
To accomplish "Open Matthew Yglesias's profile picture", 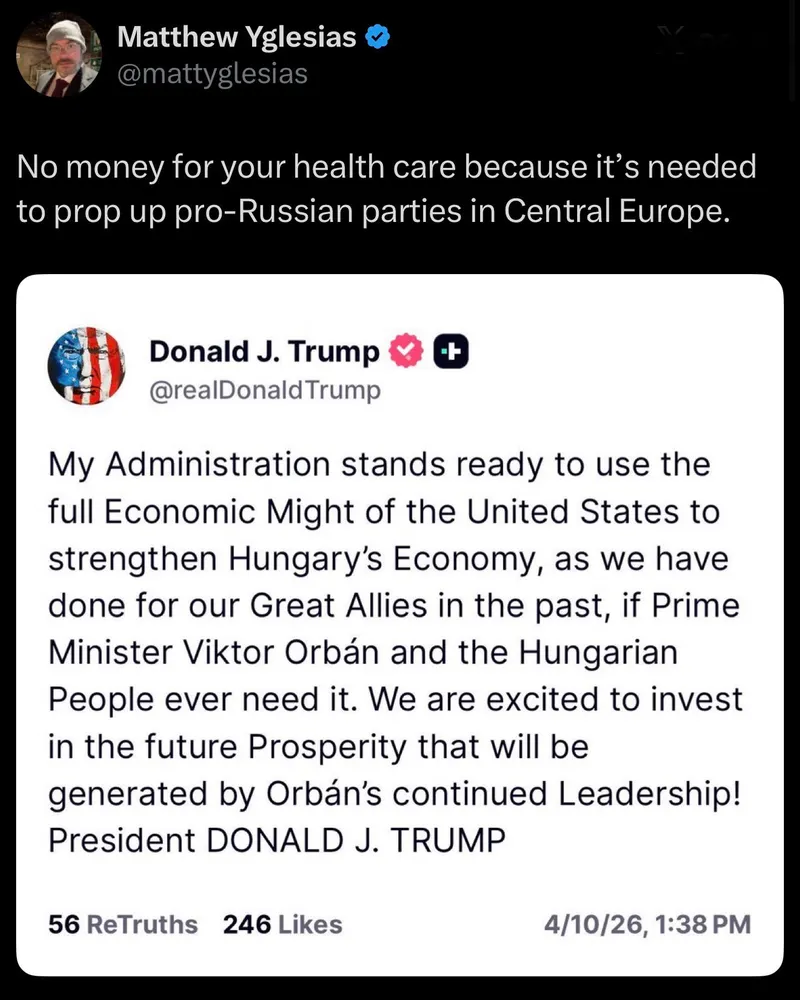I will pyautogui.click(x=59, y=56).
